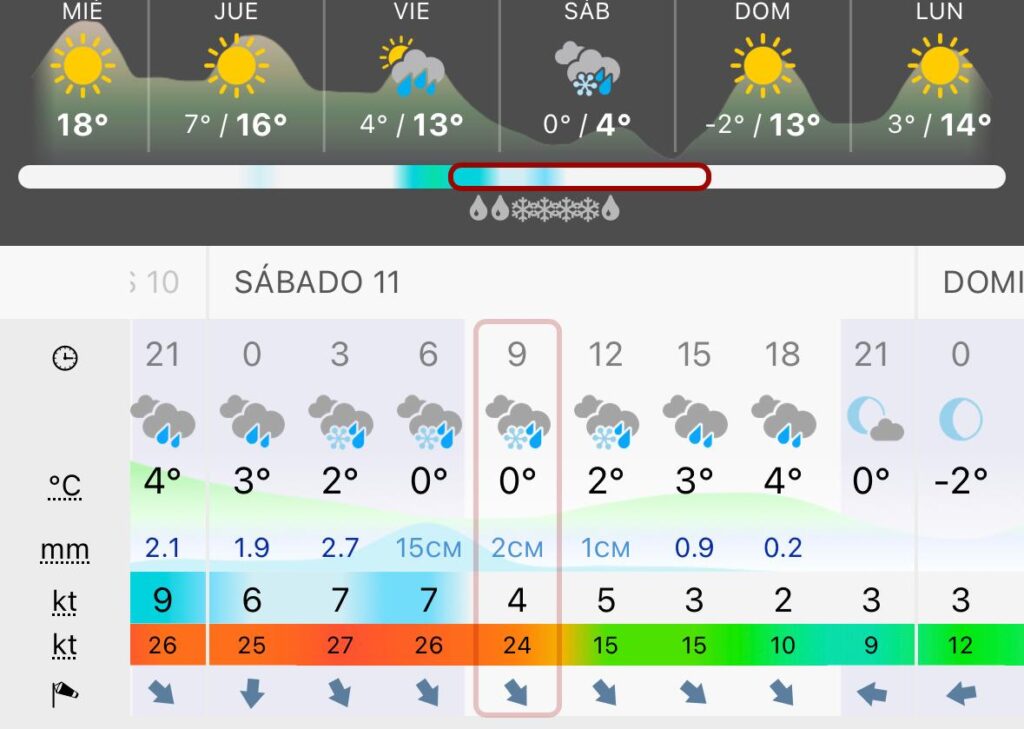Screen dimensions: 1024x729
Task: Tap the red timeline range selector
Action: point(580,177)
